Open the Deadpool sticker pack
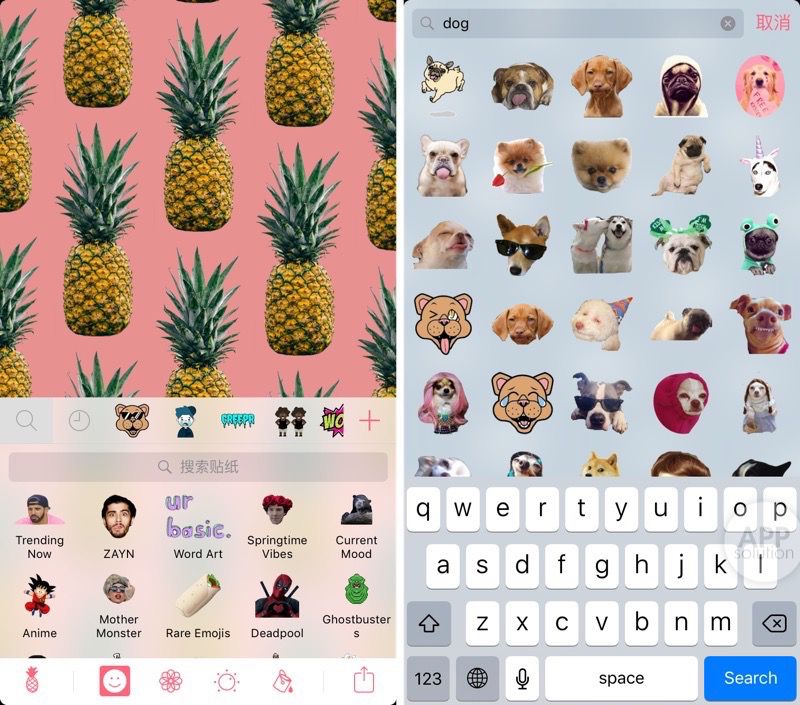 click(x=277, y=606)
